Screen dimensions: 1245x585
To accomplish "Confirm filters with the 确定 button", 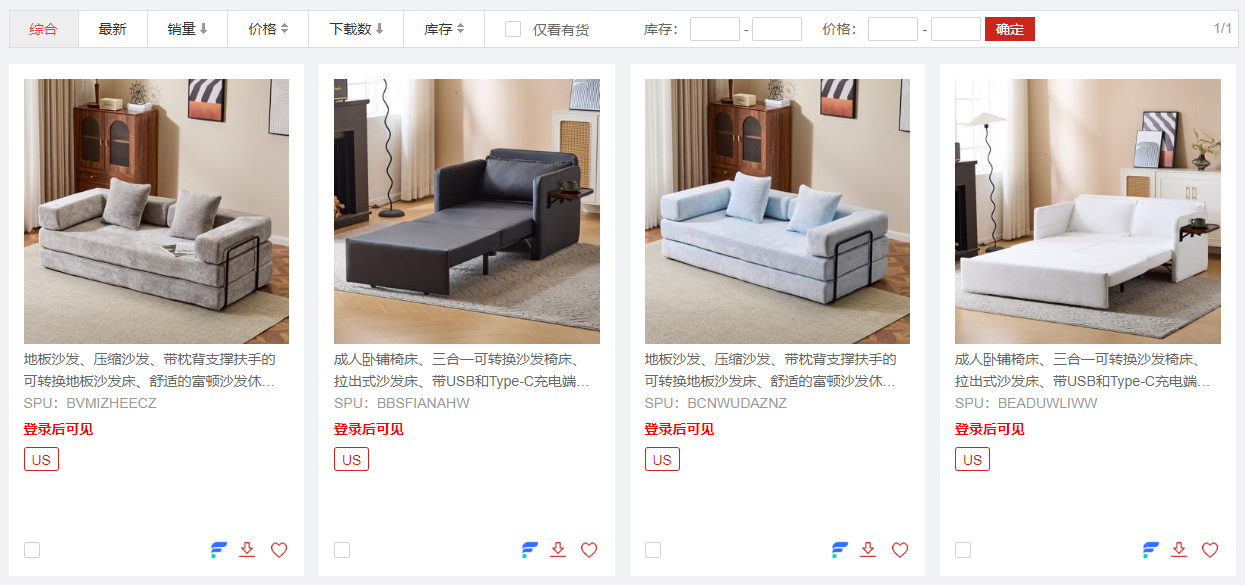I will coord(1009,29).
